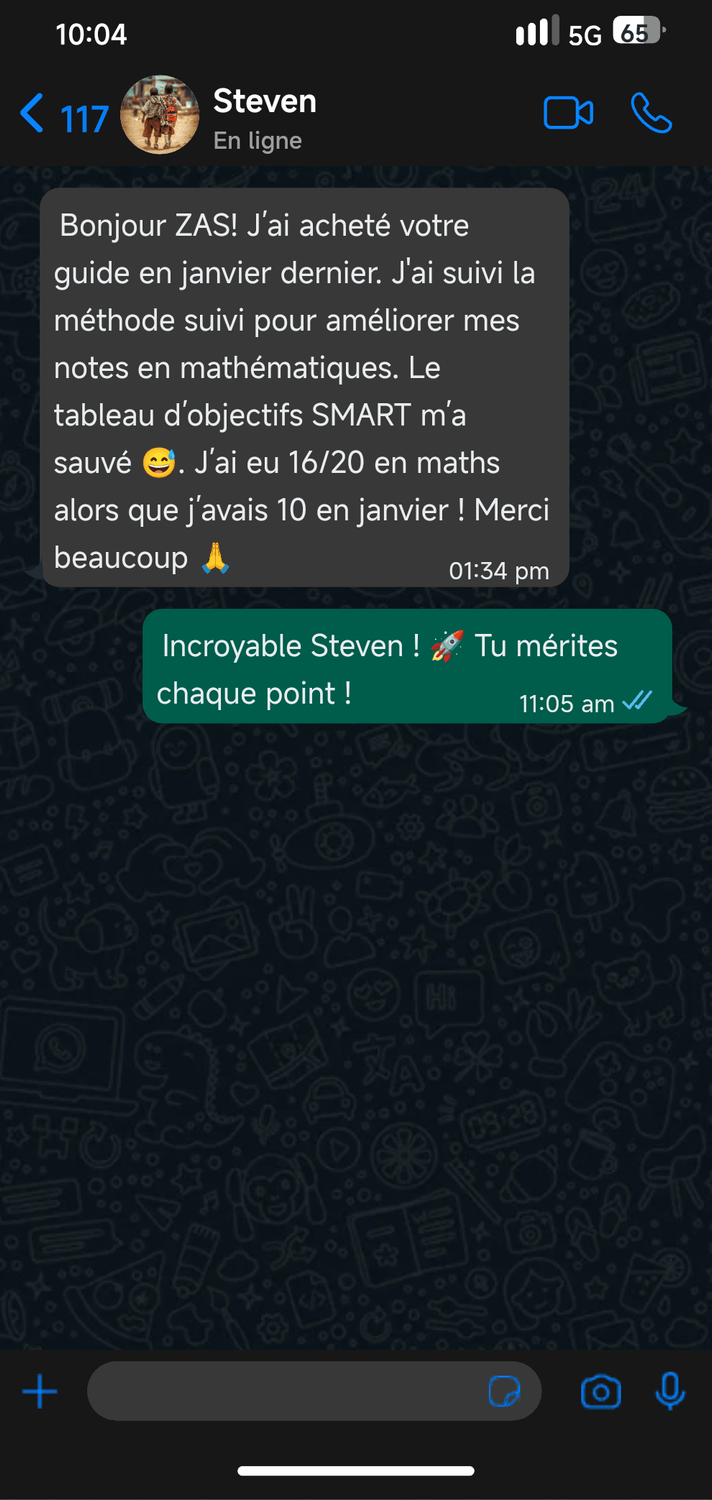The width and height of the screenshot is (712, 1500).
Task: Tap the microphone to record voice message
Action: coord(670,1391)
